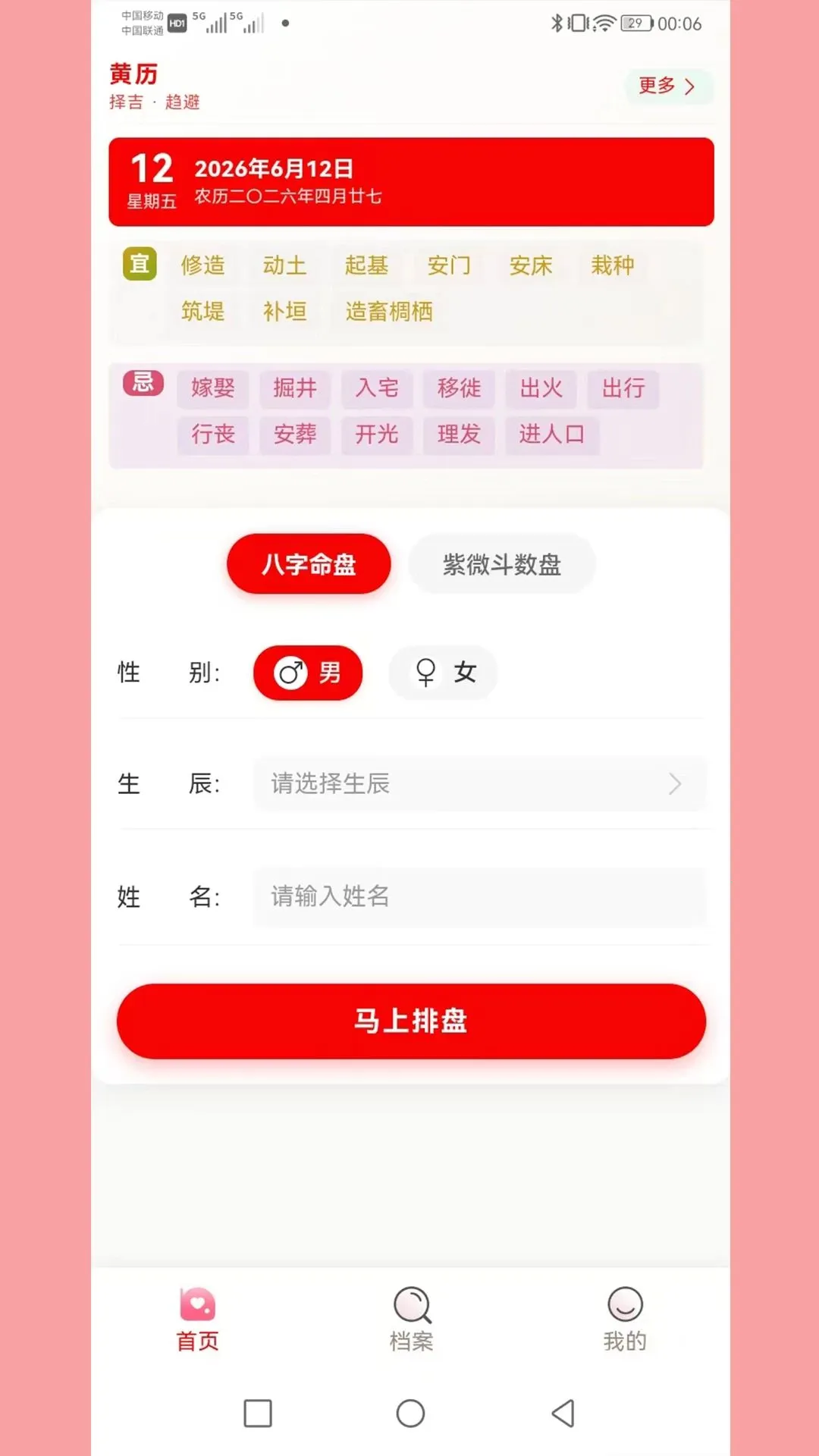This screenshot has width=819, height=1456.
Task: Tap the system home button
Action: click(x=410, y=1414)
